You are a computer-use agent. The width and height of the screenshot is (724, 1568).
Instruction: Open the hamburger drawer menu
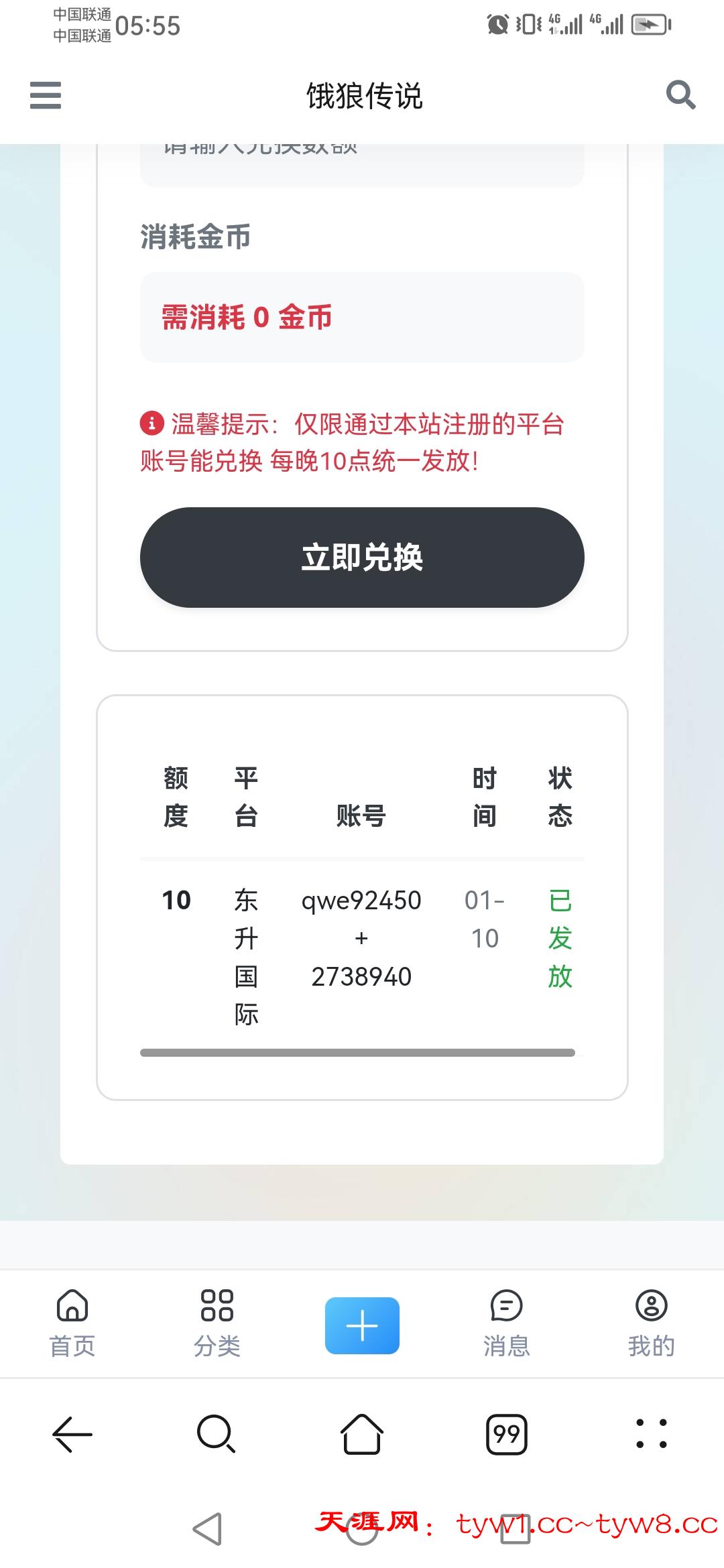[x=46, y=95]
